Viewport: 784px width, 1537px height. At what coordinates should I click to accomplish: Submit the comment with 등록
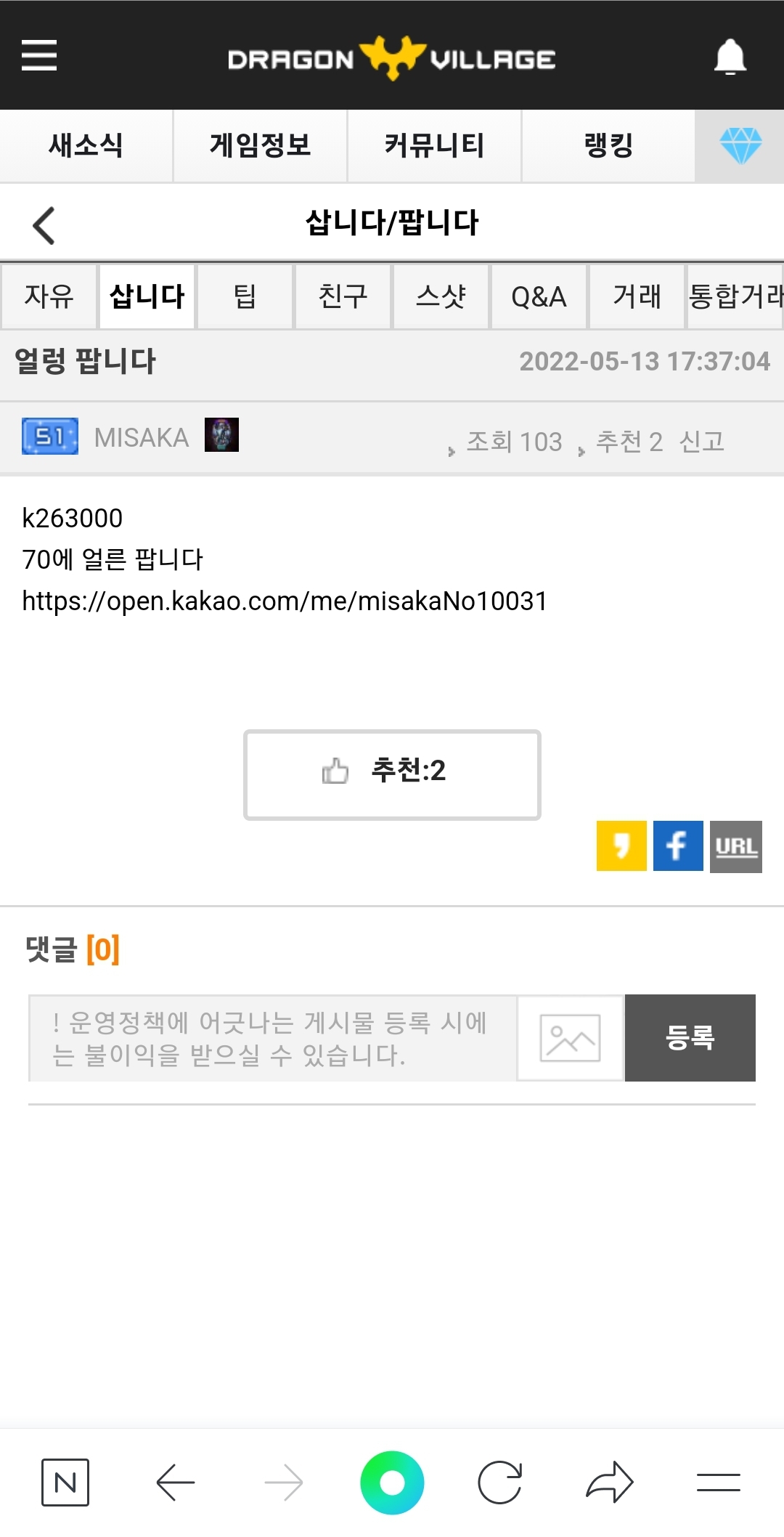690,1038
